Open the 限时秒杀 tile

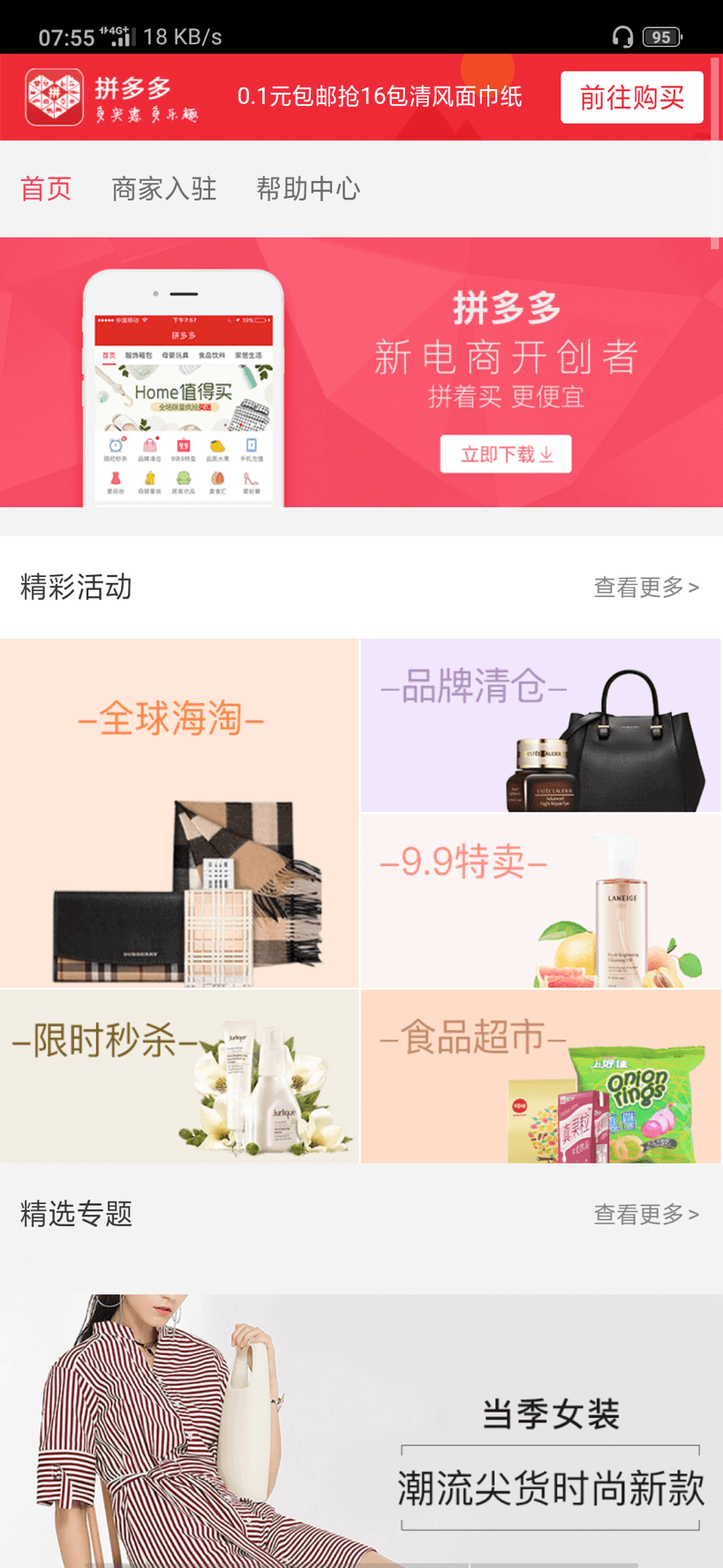point(179,1075)
